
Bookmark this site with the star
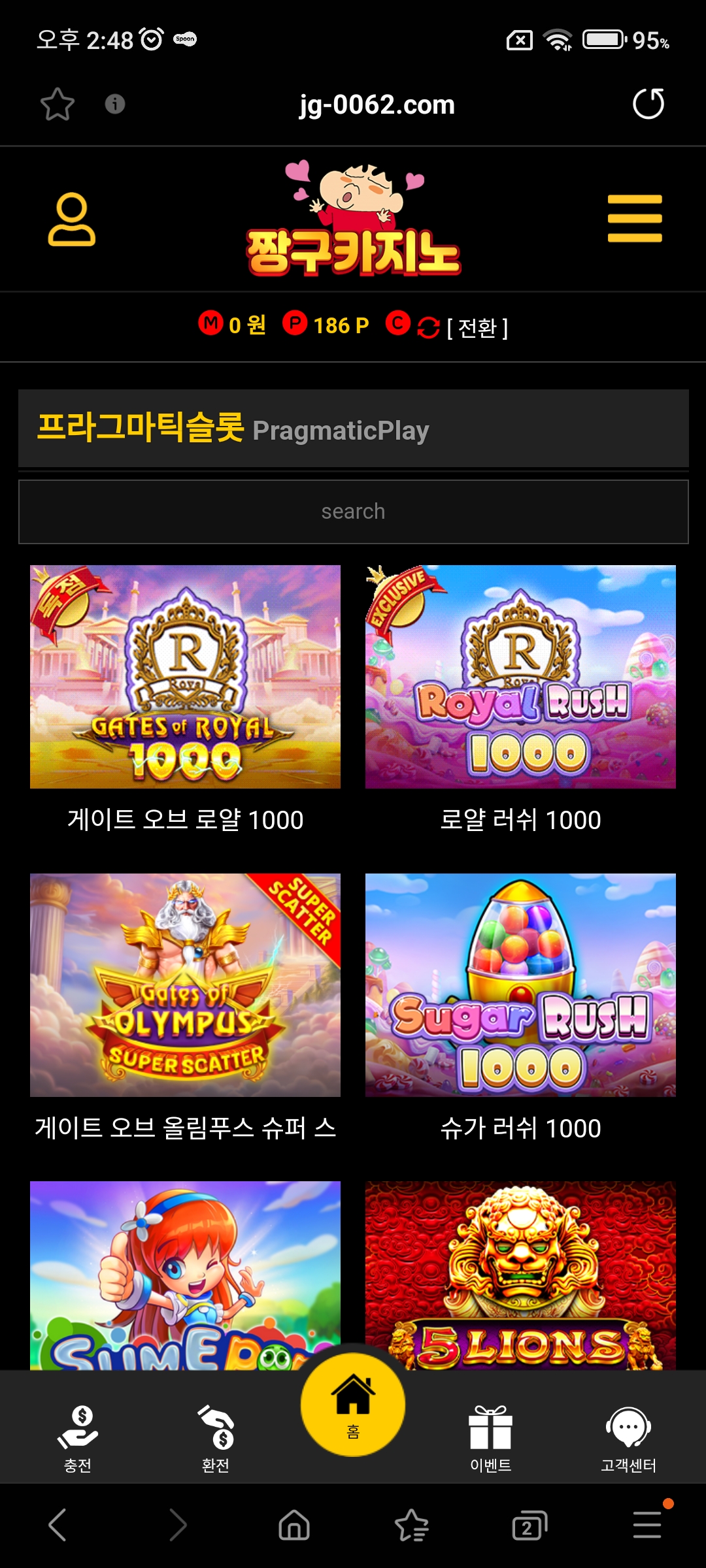click(x=58, y=105)
